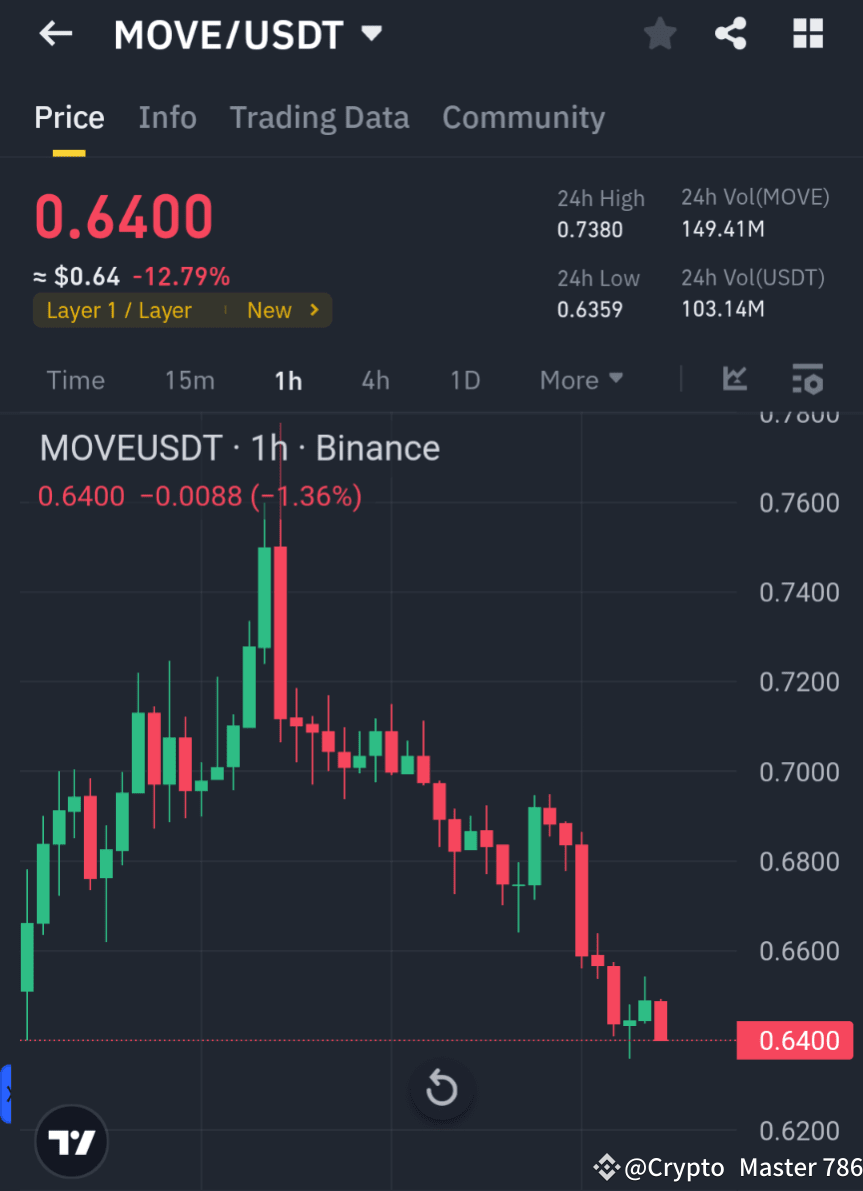
Task: Open the More timeframes dropdown
Action: coord(580,380)
